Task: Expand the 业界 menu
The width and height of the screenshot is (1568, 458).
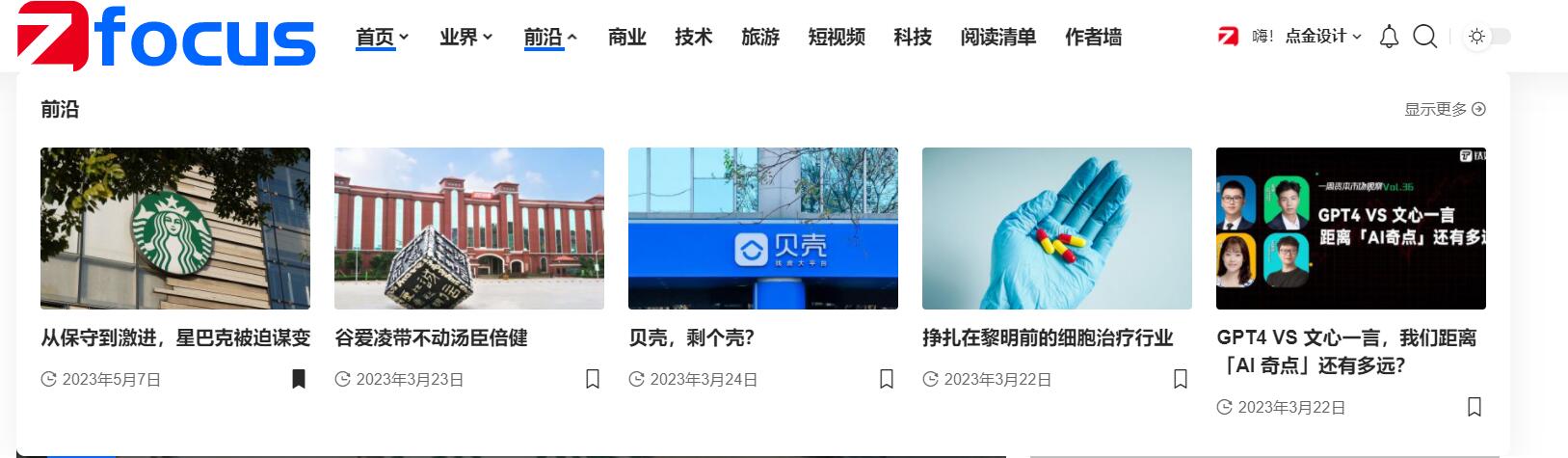Action: (465, 38)
